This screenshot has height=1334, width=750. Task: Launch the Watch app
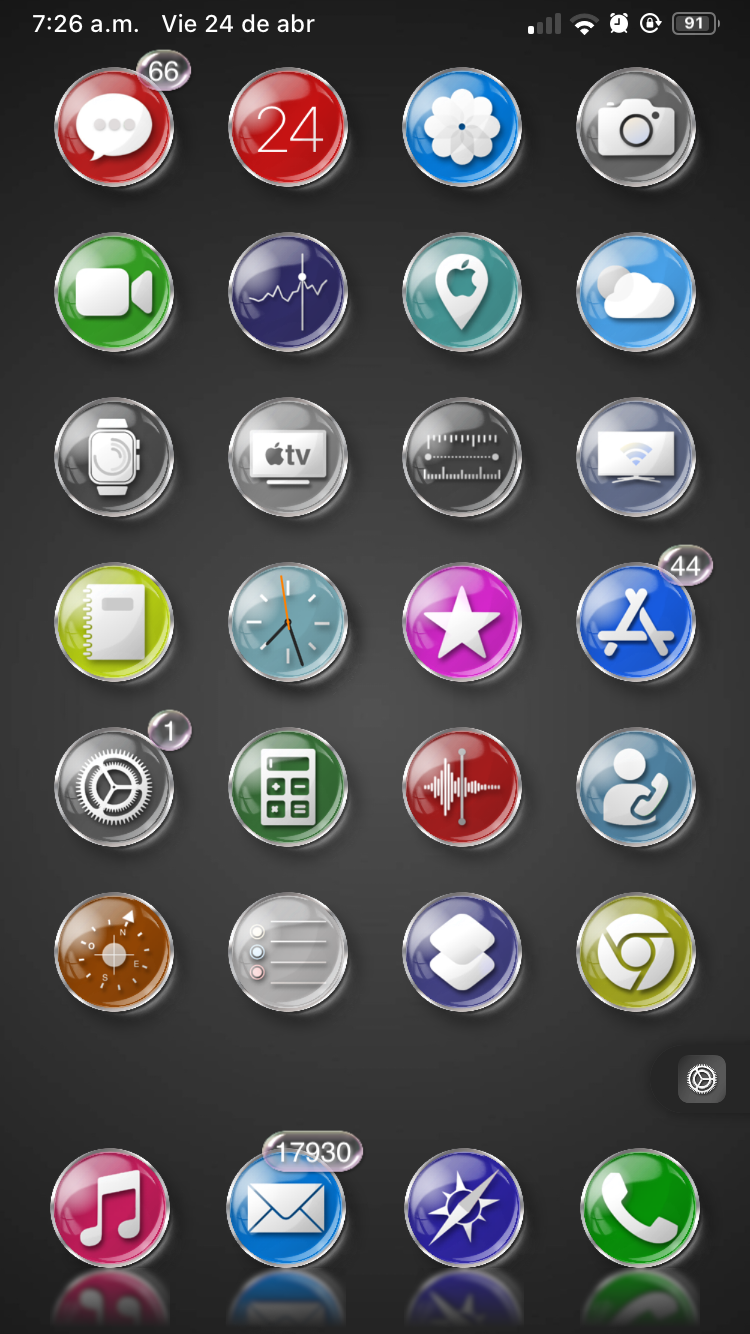coord(114,458)
